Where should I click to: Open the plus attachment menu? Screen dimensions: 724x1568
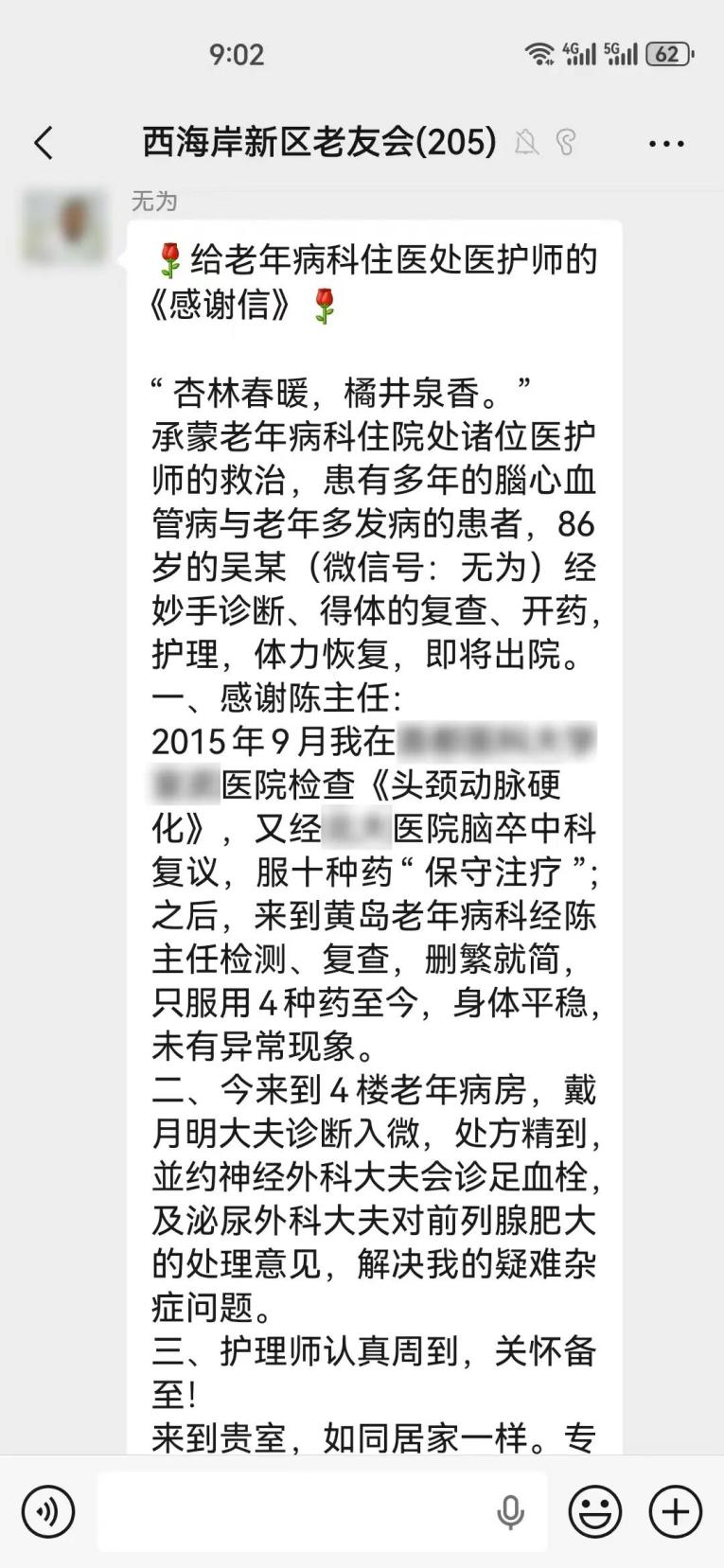(676, 1511)
